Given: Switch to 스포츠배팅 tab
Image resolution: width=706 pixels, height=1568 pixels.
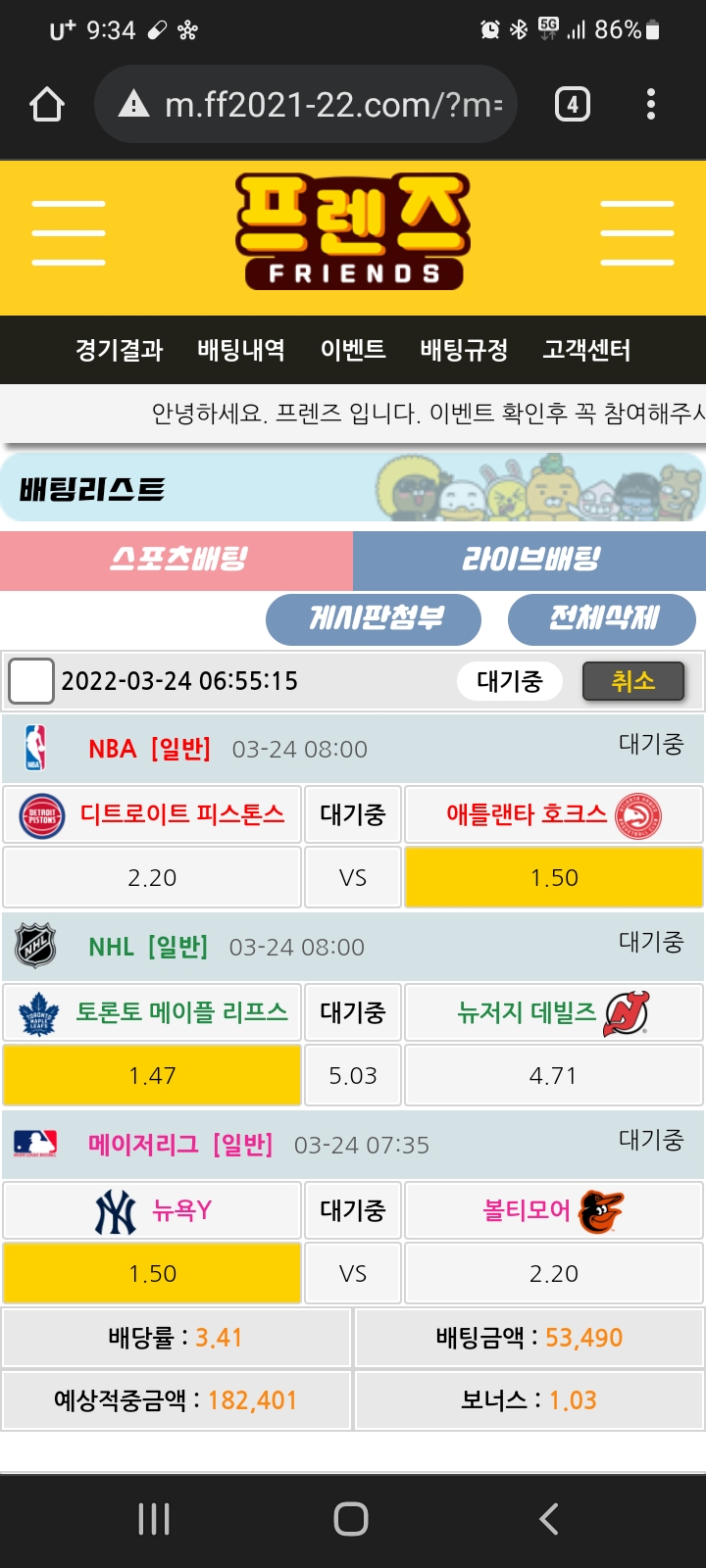Looking at the screenshot, I should click(176, 561).
